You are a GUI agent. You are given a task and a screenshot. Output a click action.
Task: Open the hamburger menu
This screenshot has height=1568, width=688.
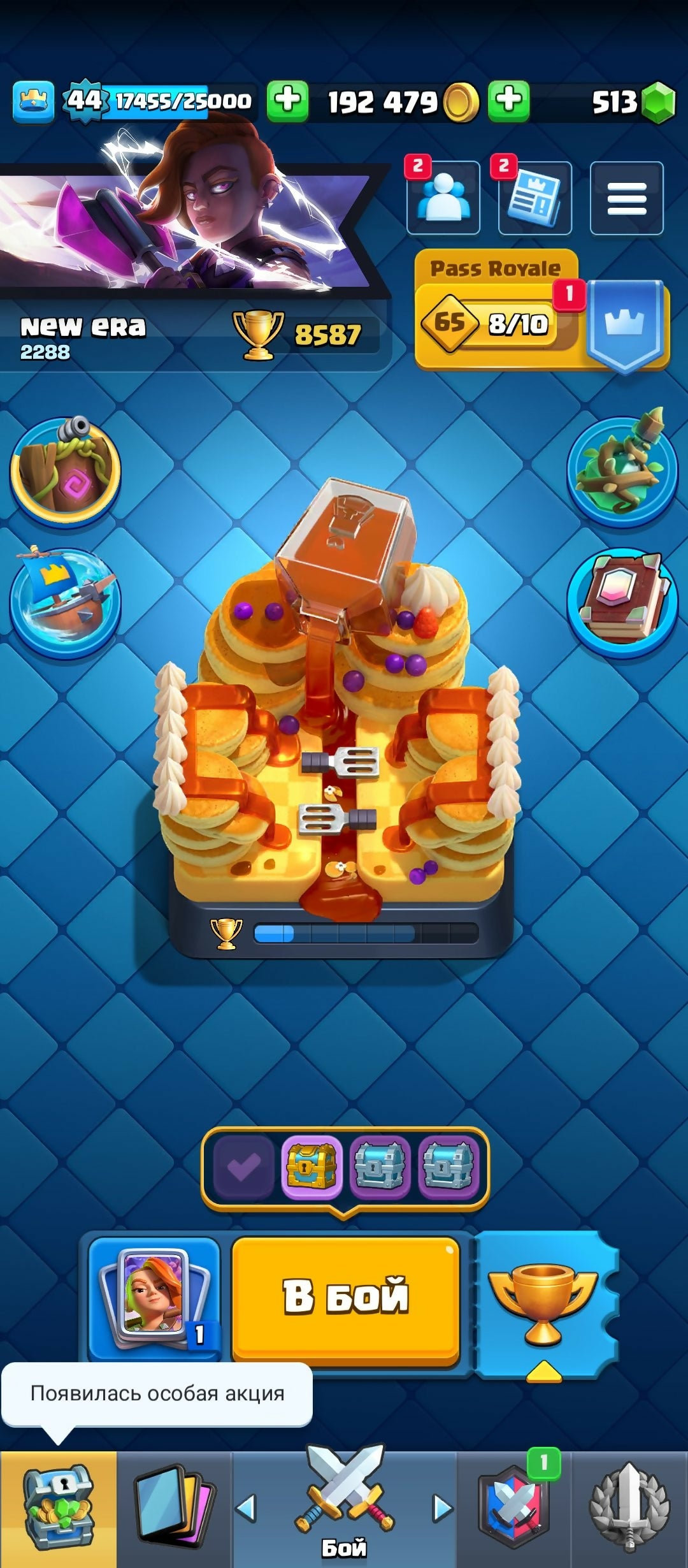point(626,198)
